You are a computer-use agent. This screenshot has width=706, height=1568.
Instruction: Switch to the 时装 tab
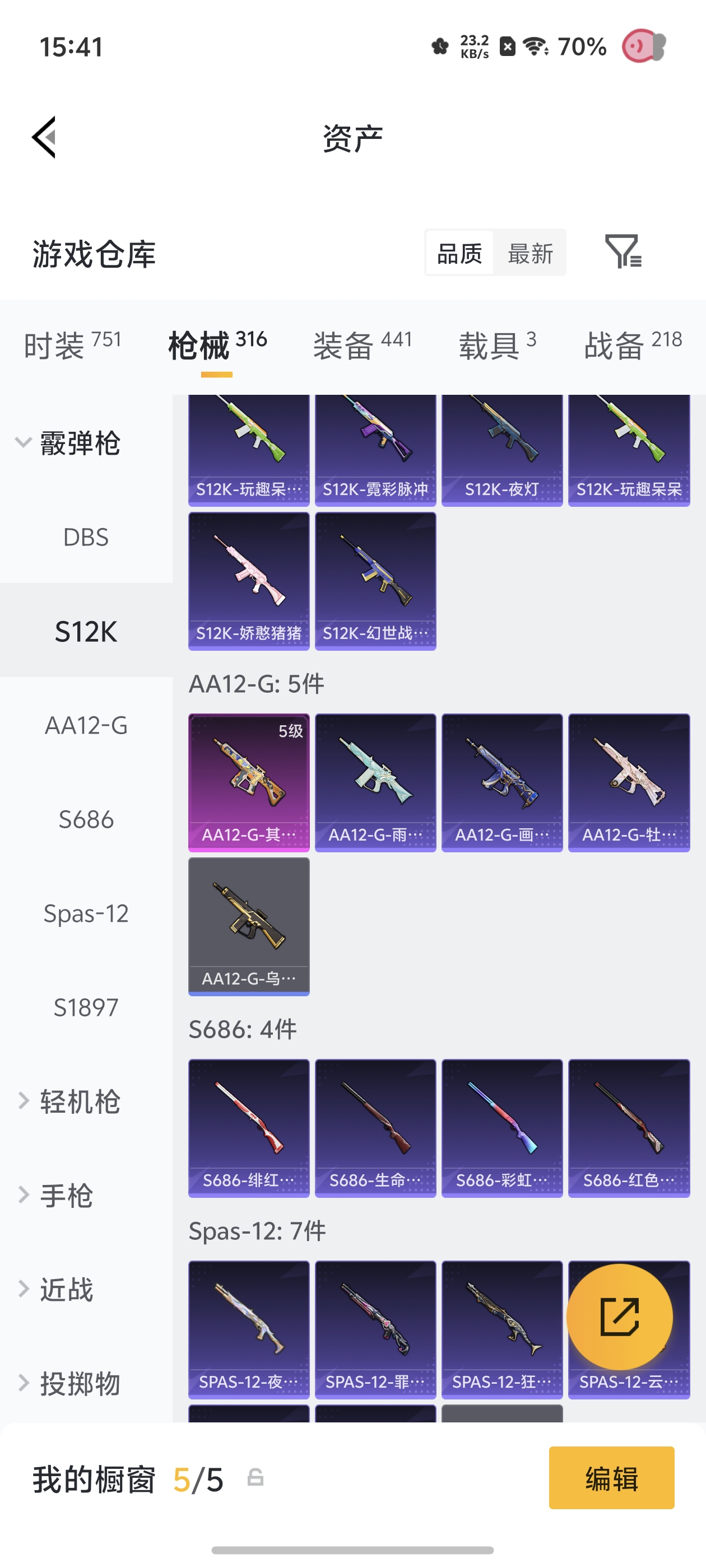pyautogui.click(x=72, y=345)
